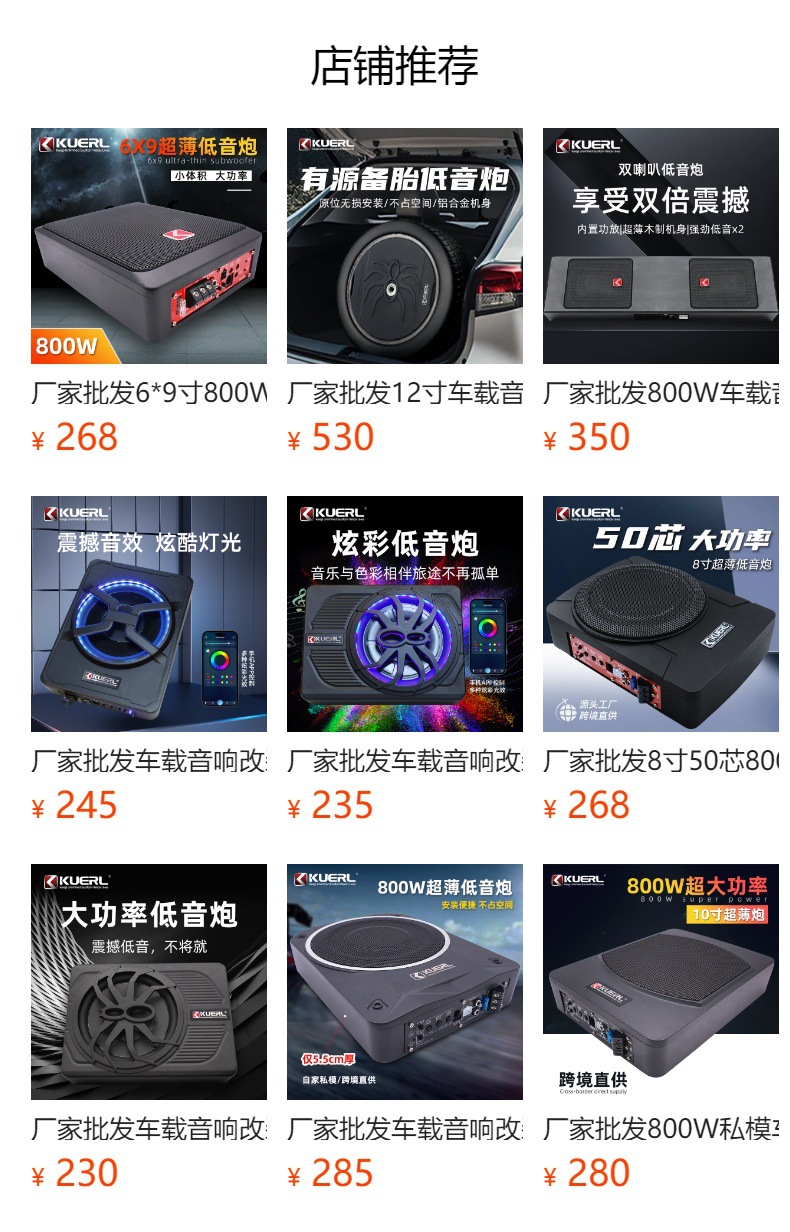Select the dual-speaker subwoofer priced ¥350
The height and width of the screenshot is (1232, 790).
tap(661, 246)
